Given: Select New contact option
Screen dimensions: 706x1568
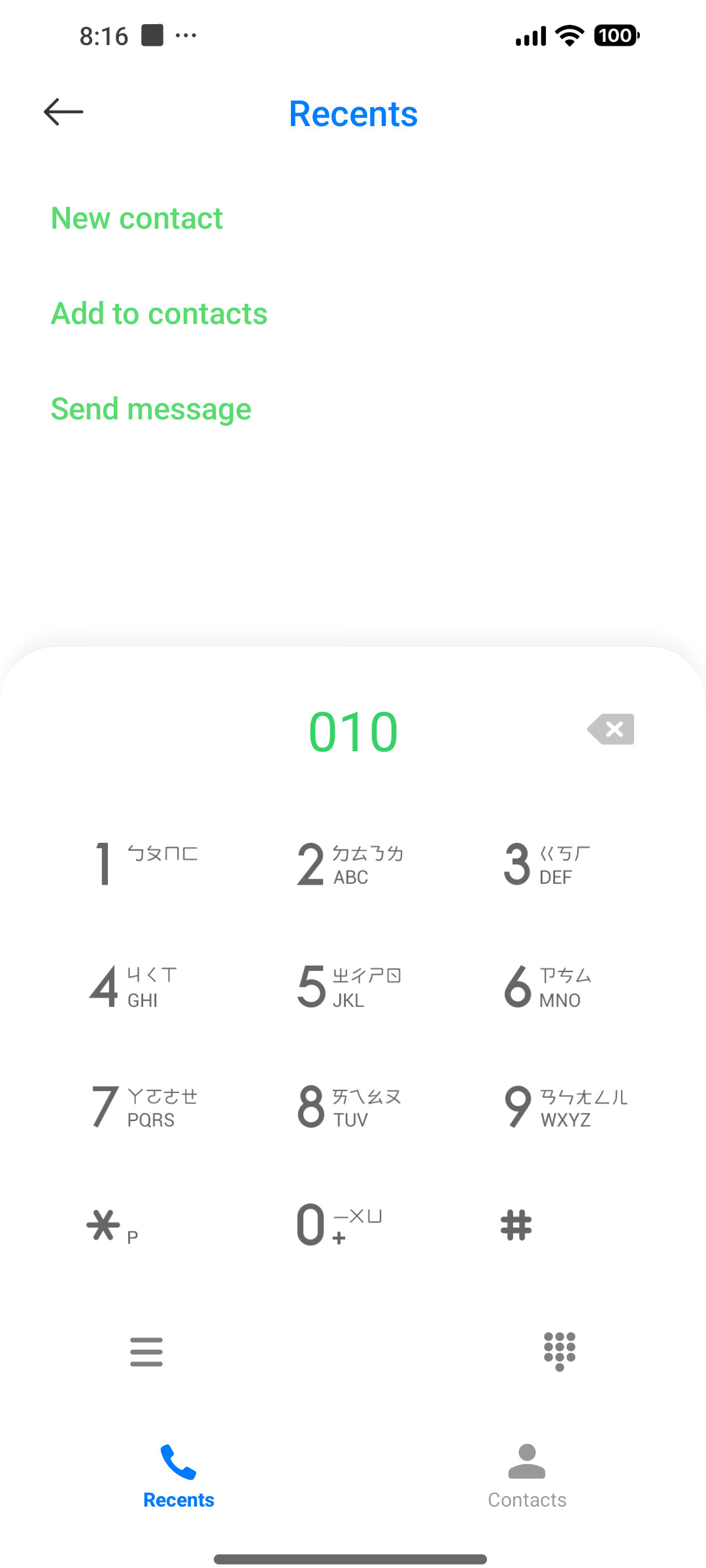Looking at the screenshot, I should pos(137,218).
